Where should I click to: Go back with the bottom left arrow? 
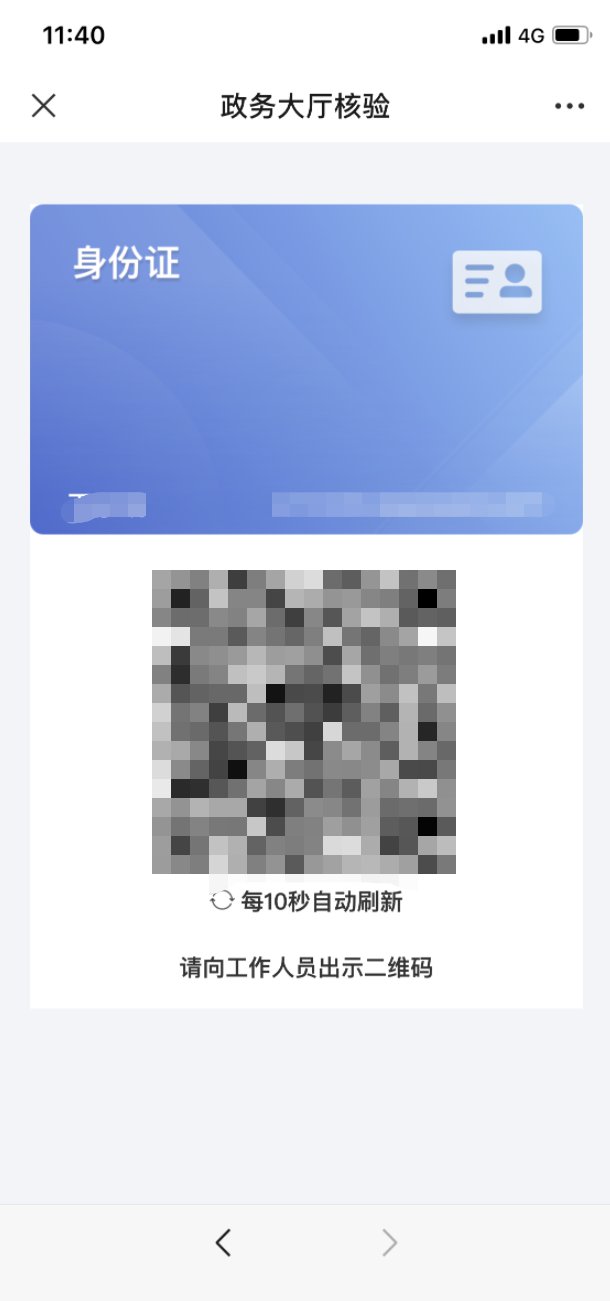coord(223,1243)
